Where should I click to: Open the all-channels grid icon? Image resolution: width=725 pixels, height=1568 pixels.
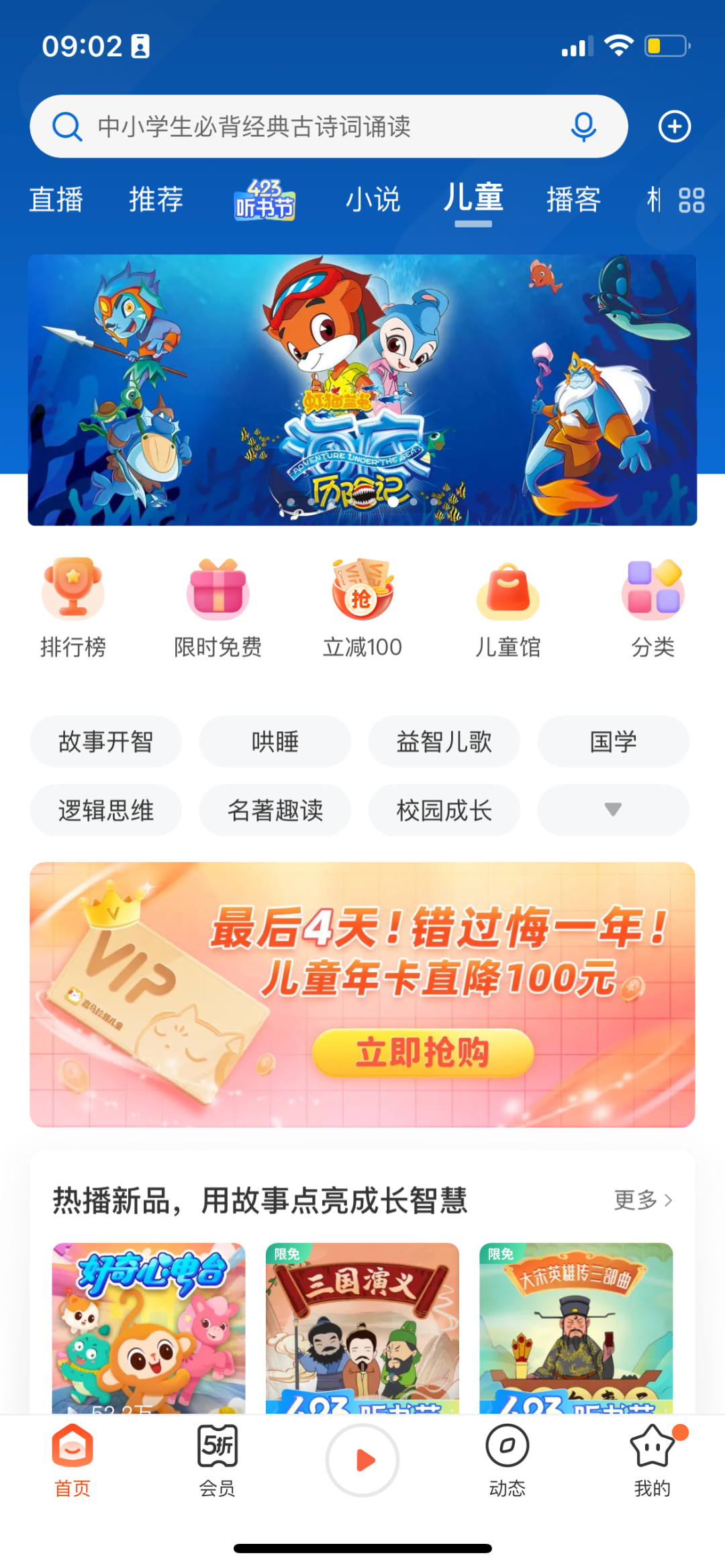tap(691, 200)
